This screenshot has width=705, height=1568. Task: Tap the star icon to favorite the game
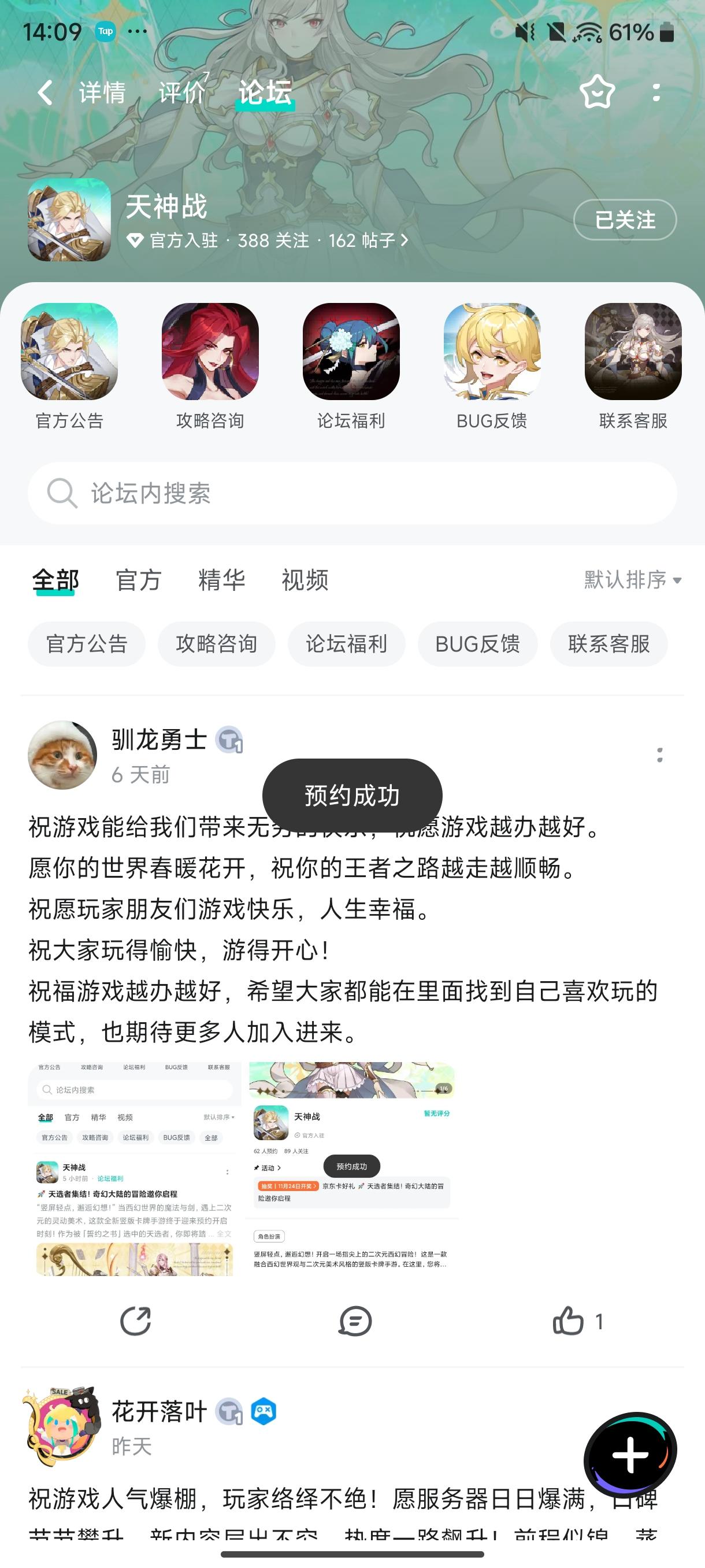598,92
